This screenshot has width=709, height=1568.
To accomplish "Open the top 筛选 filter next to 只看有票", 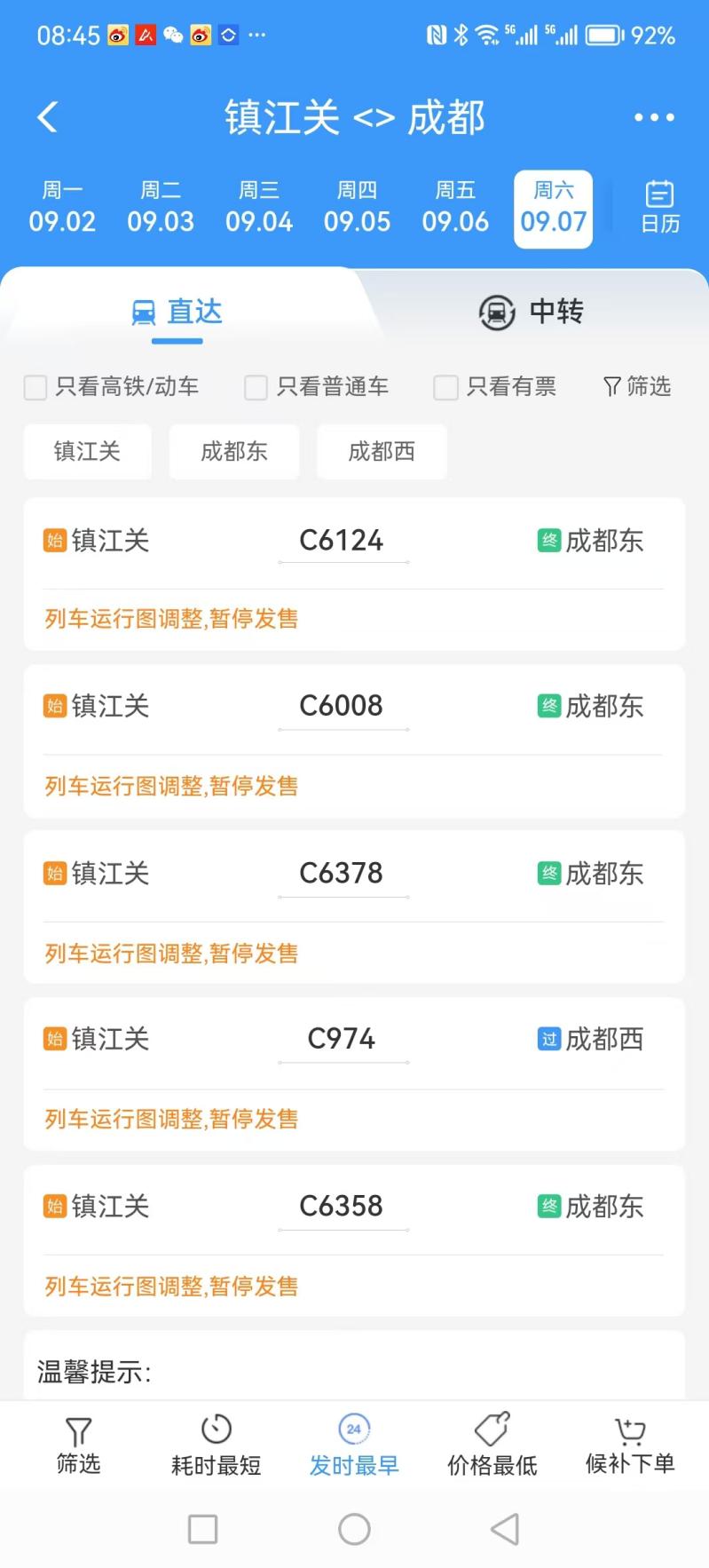I will click(x=637, y=386).
